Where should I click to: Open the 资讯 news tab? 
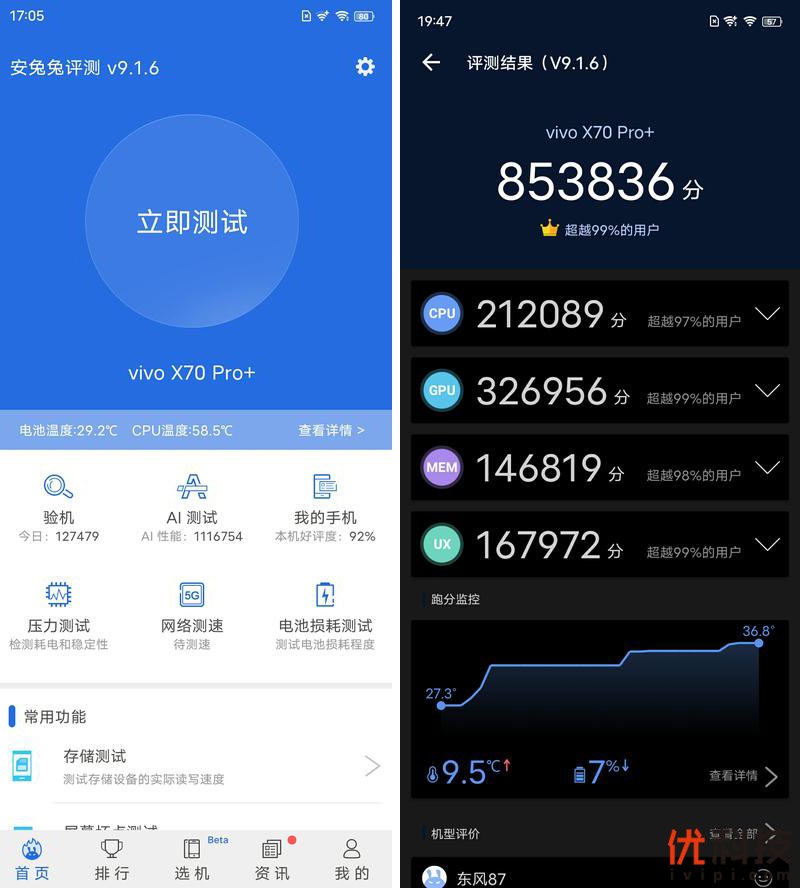272,859
